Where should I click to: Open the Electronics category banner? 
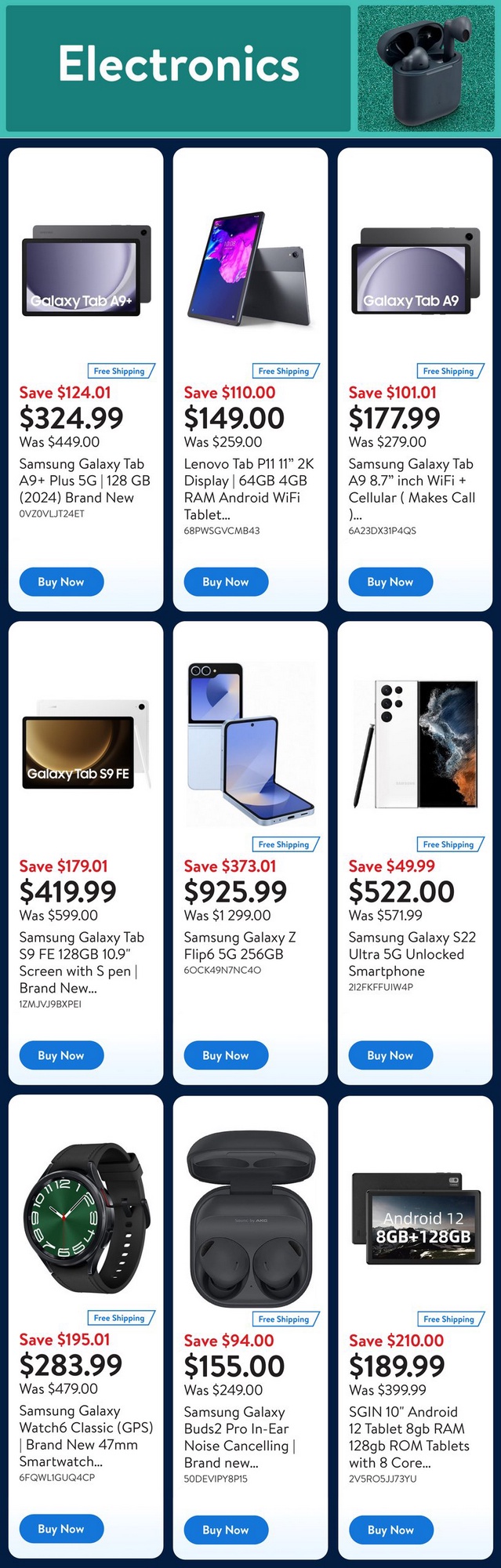179,67
